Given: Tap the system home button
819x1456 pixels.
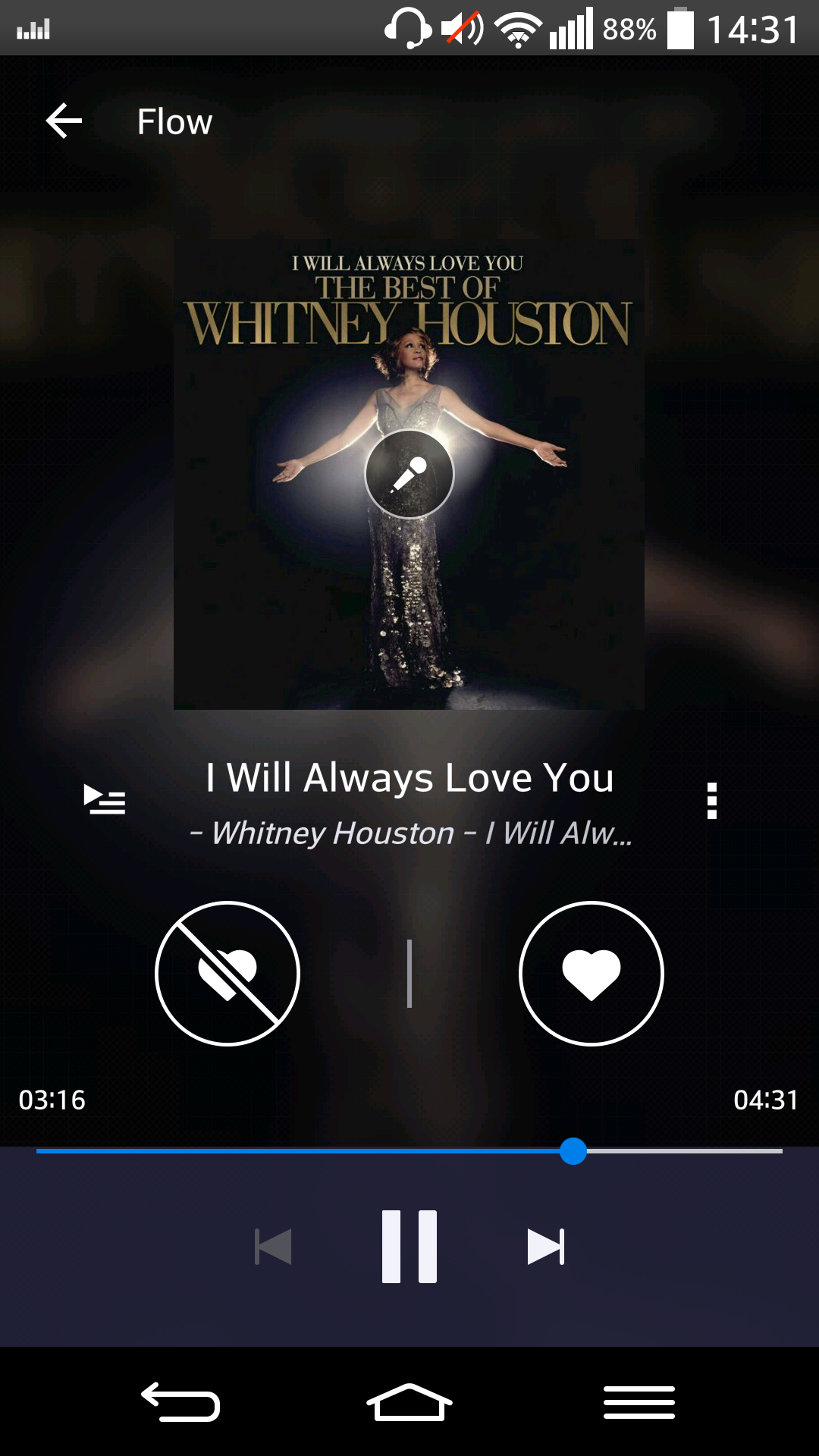Looking at the screenshot, I should pyautogui.click(x=409, y=1403).
